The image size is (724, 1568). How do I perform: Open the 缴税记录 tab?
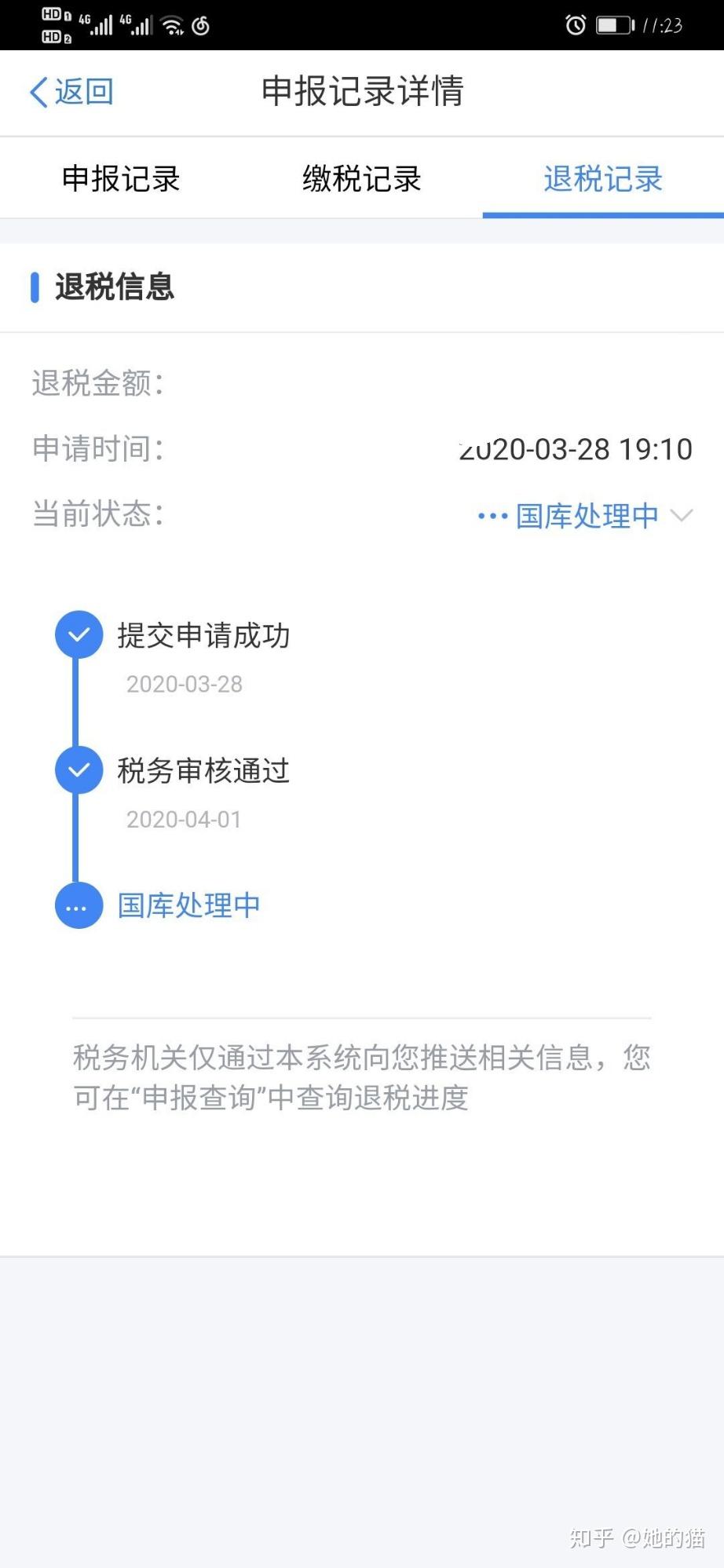pyautogui.click(x=361, y=178)
